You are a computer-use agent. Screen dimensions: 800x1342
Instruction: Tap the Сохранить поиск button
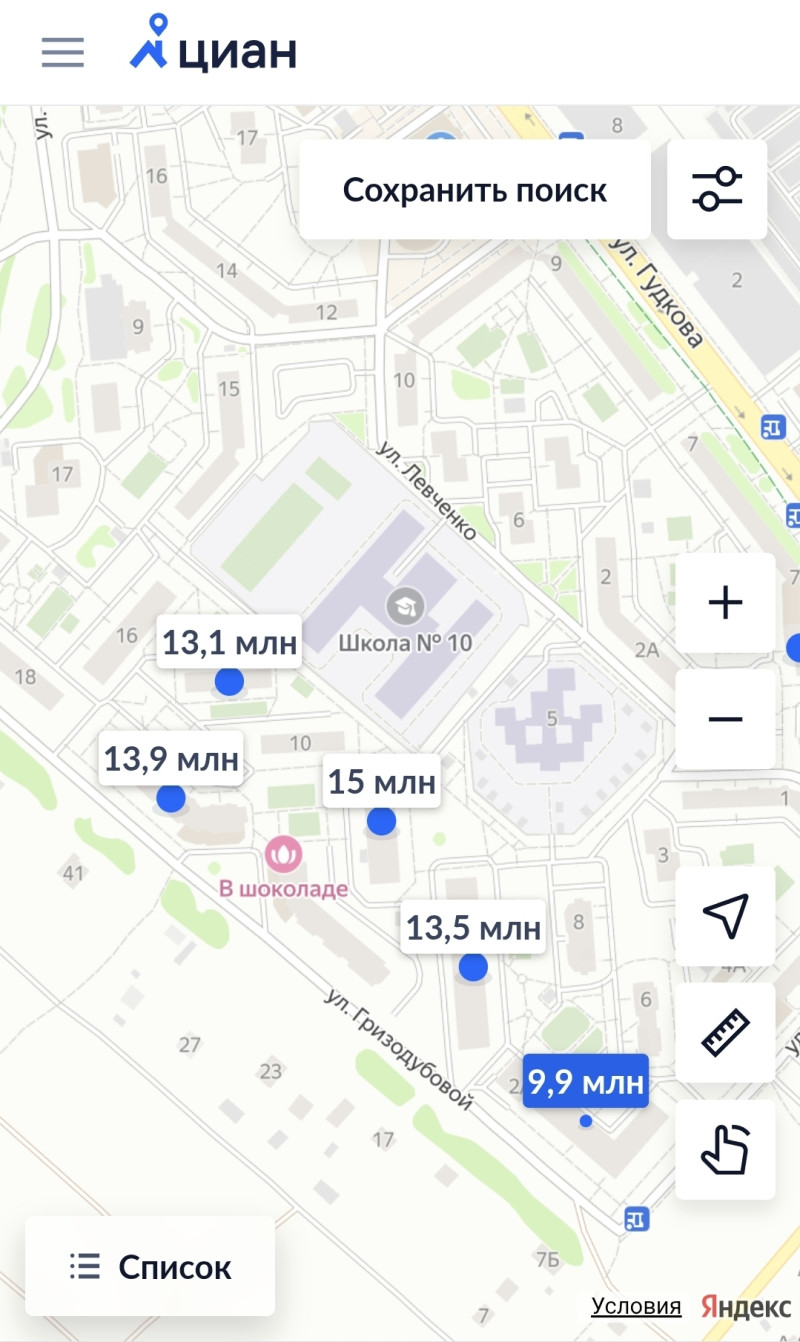475,190
